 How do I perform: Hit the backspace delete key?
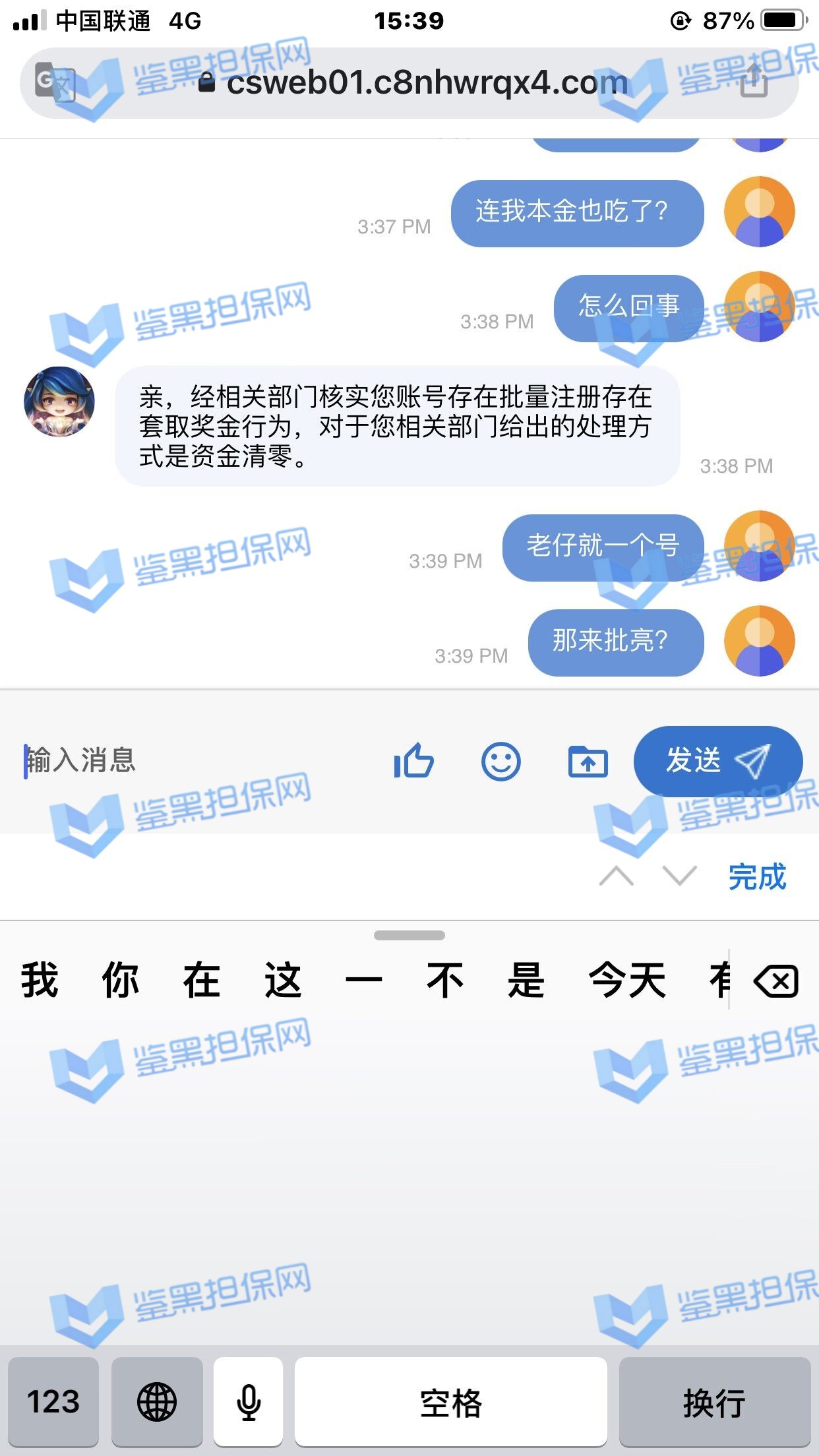[x=776, y=982]
